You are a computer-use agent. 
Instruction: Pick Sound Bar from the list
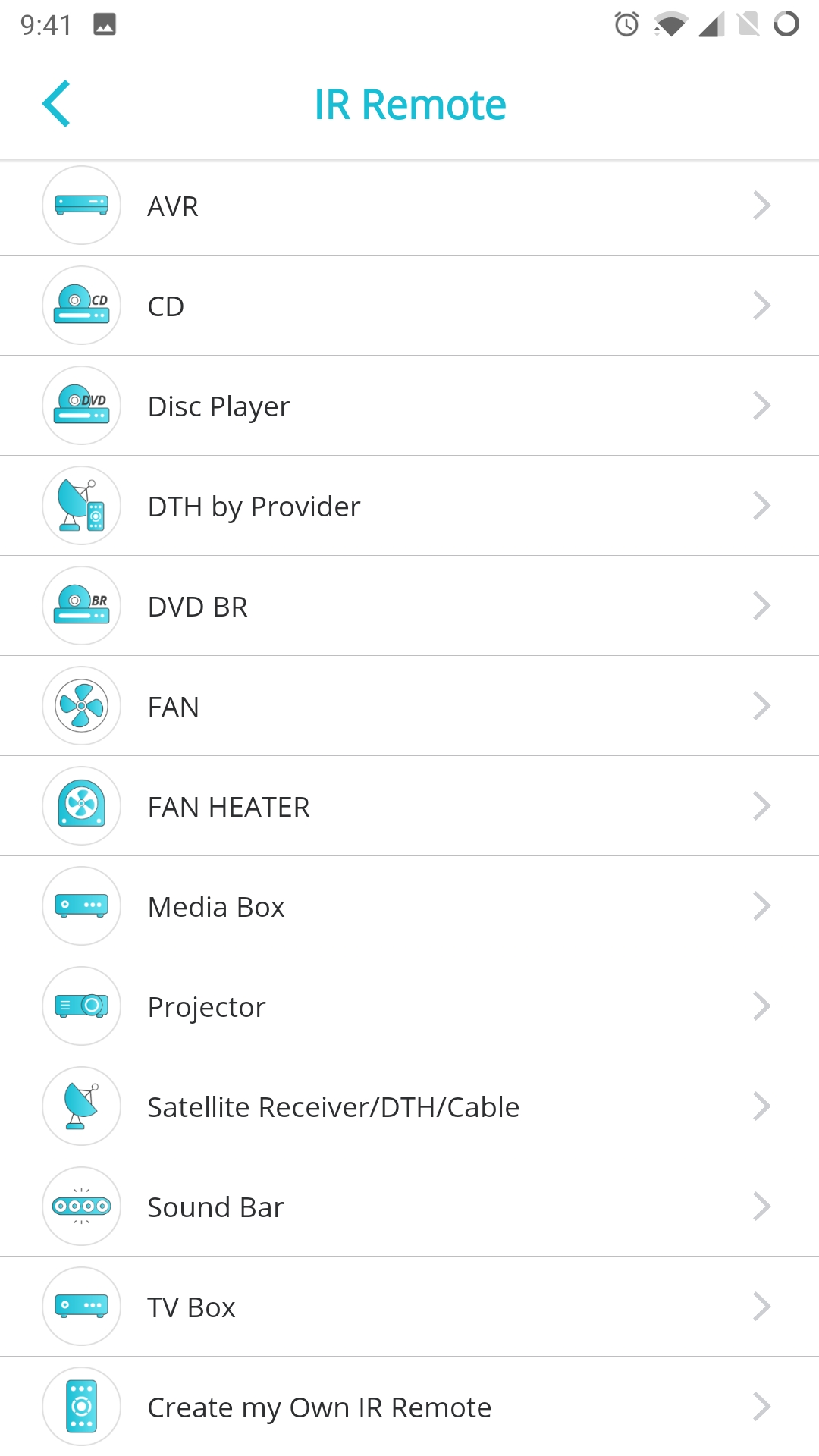[409, 1207]
